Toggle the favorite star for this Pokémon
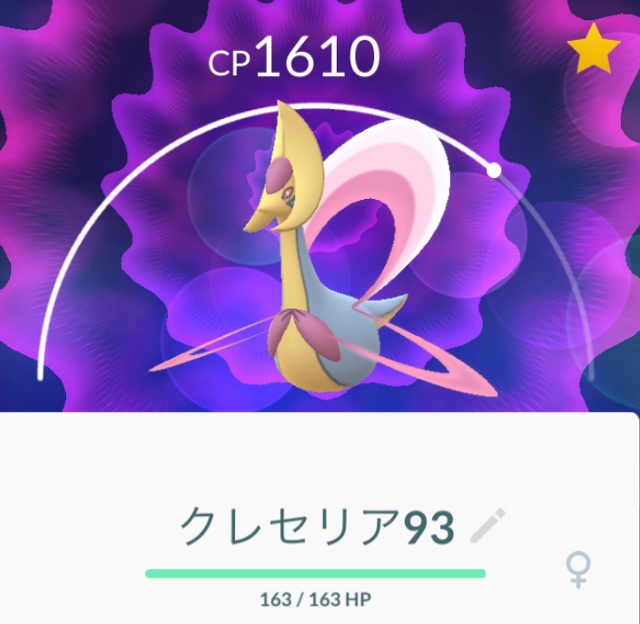Image resolution: width=640 pixels, height=624 pixels. tap(592, 52)
